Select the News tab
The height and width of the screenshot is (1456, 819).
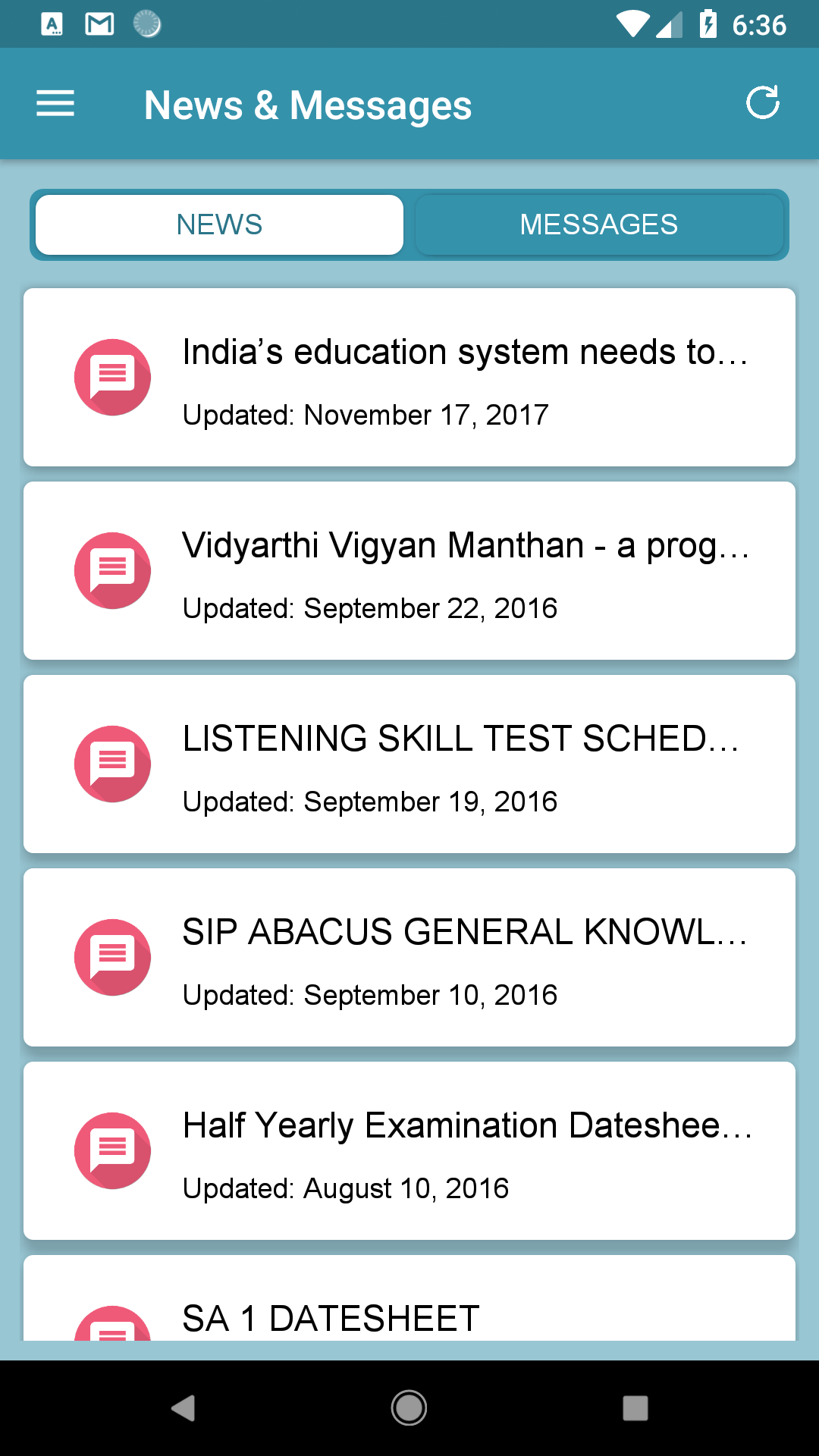coord(219,224)
